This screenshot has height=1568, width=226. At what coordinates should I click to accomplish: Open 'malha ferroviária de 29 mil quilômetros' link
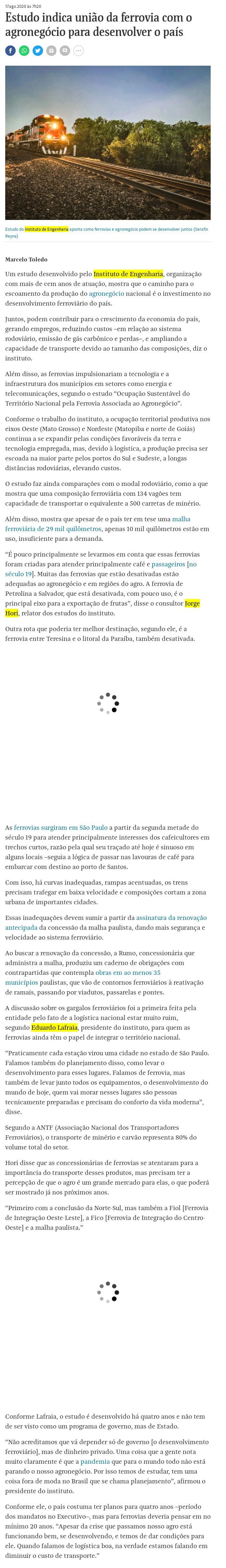[53, 529]
